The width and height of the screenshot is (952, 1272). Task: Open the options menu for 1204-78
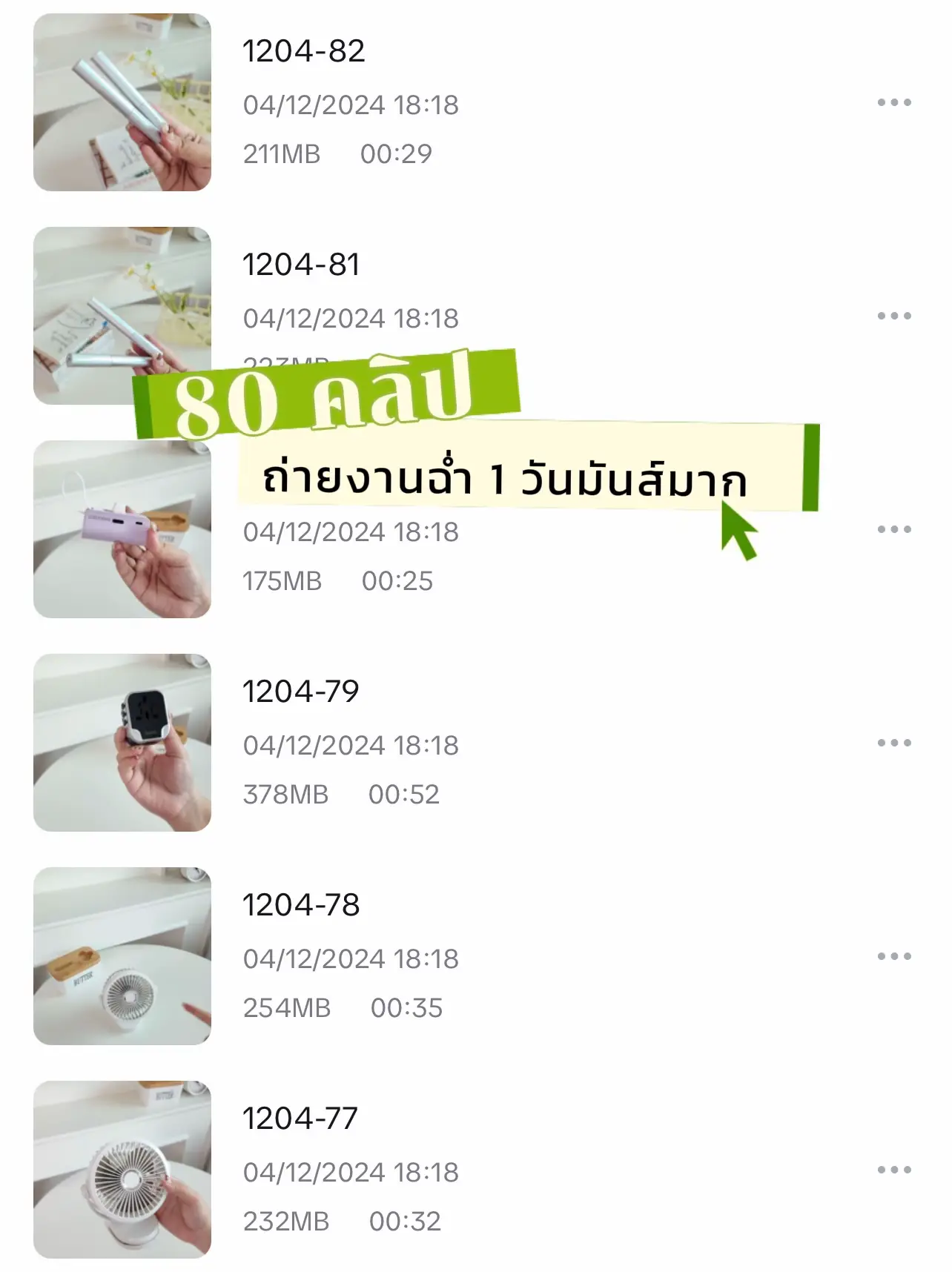click(895, 956)
